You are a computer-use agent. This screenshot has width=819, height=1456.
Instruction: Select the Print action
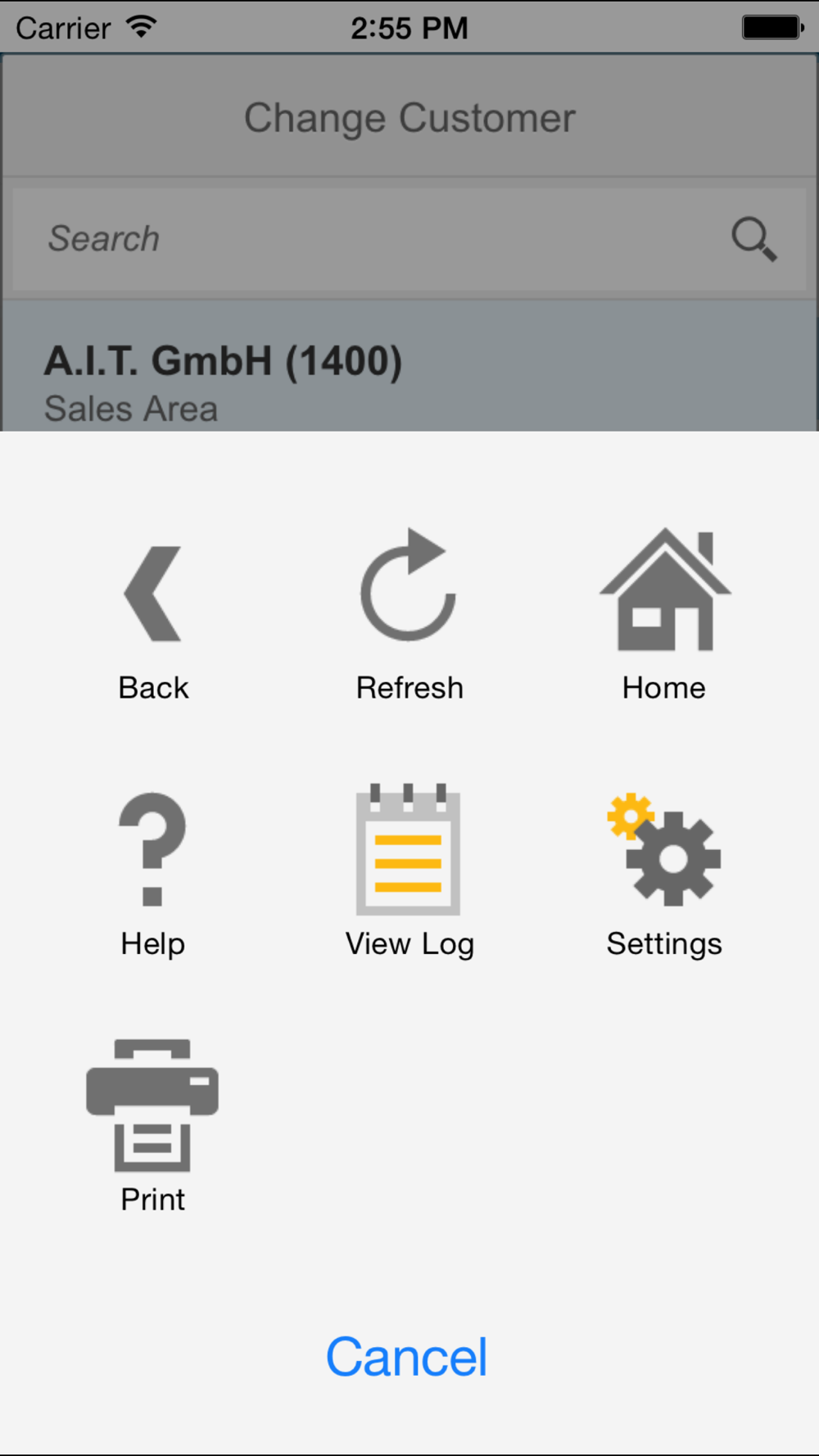153,1126
